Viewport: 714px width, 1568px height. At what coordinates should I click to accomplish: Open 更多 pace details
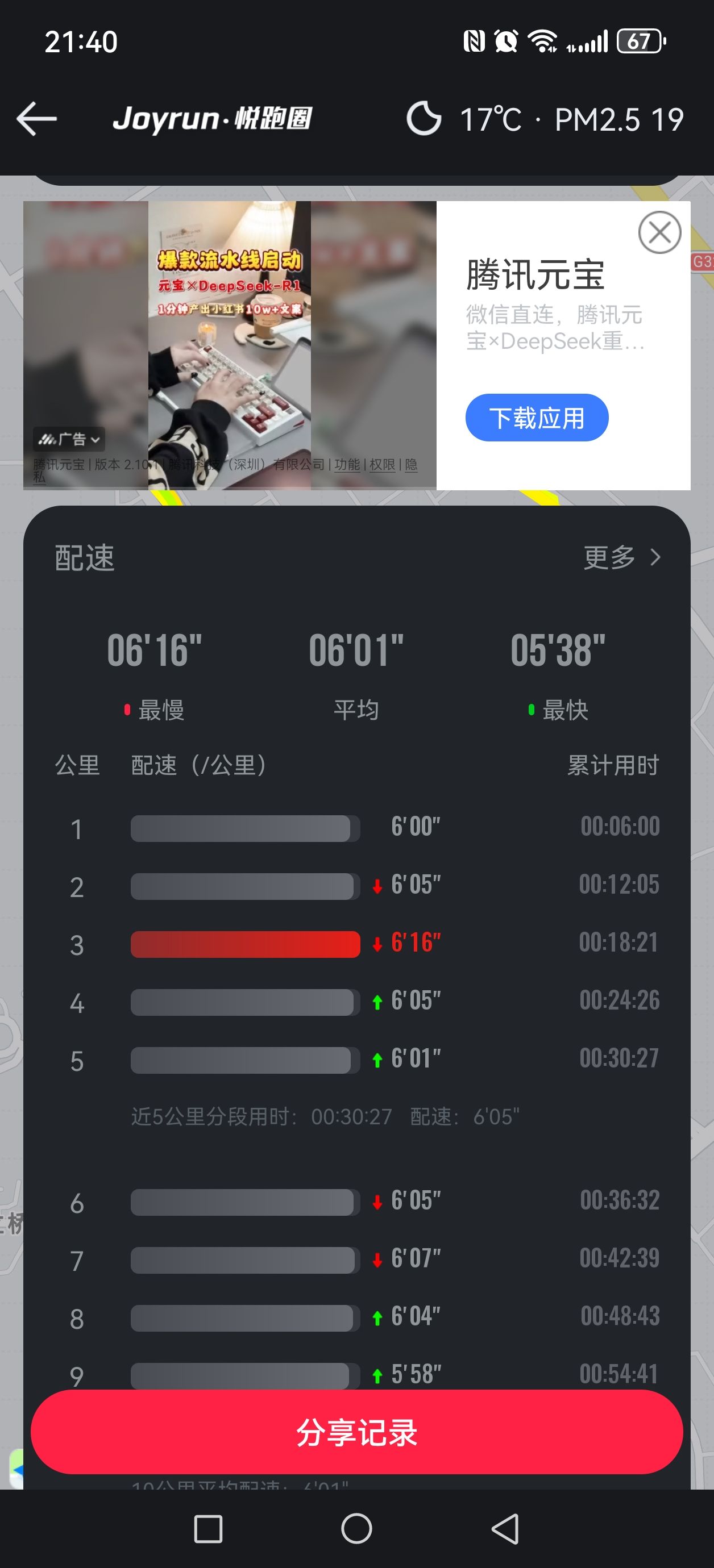[621, 557]
